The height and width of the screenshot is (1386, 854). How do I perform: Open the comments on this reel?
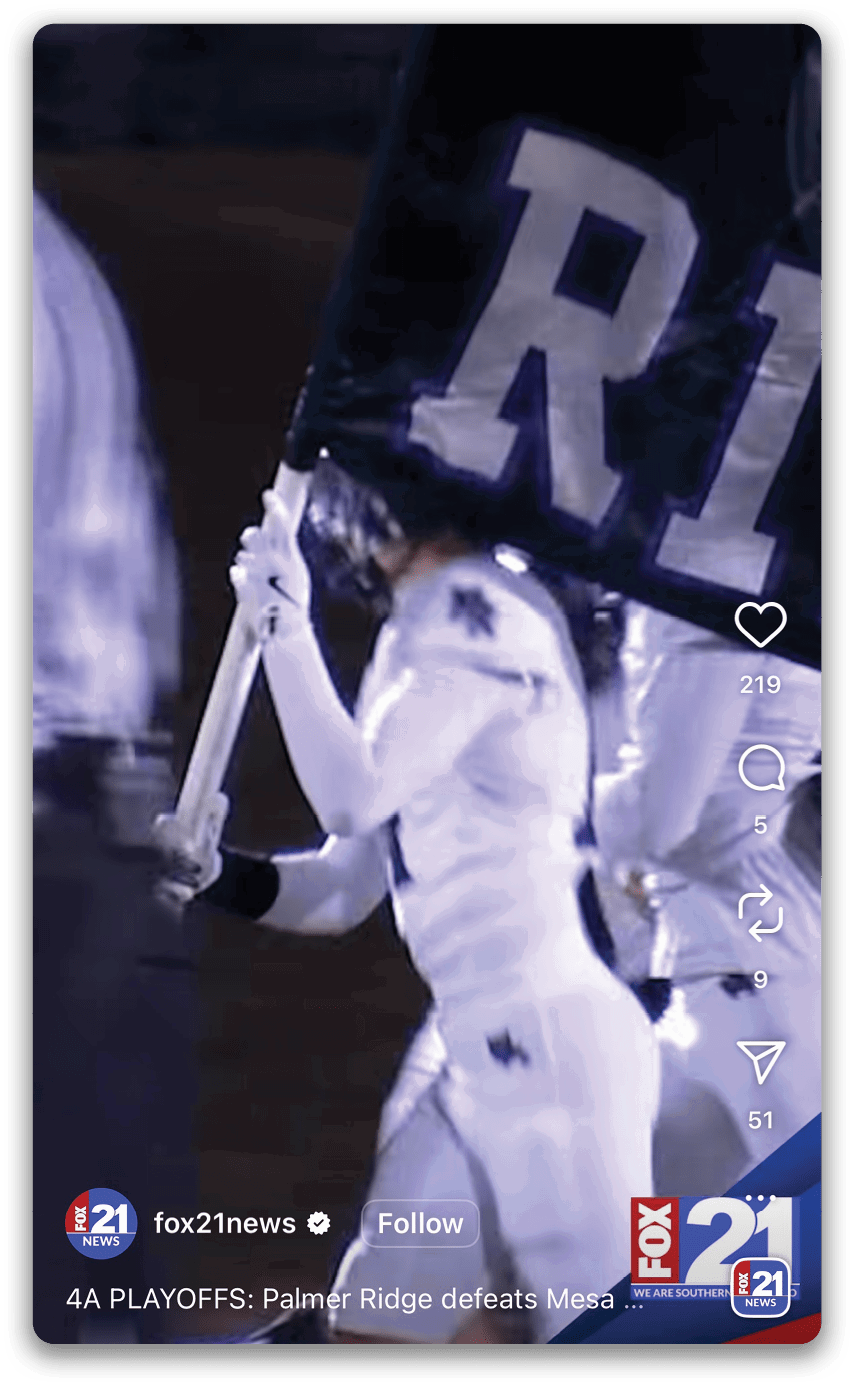(x=760, y=771)
